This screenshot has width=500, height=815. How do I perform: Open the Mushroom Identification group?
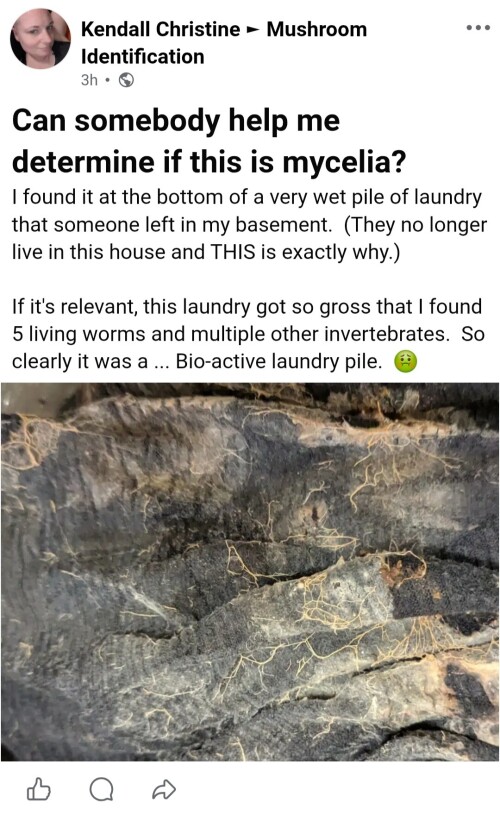(223, 43)
